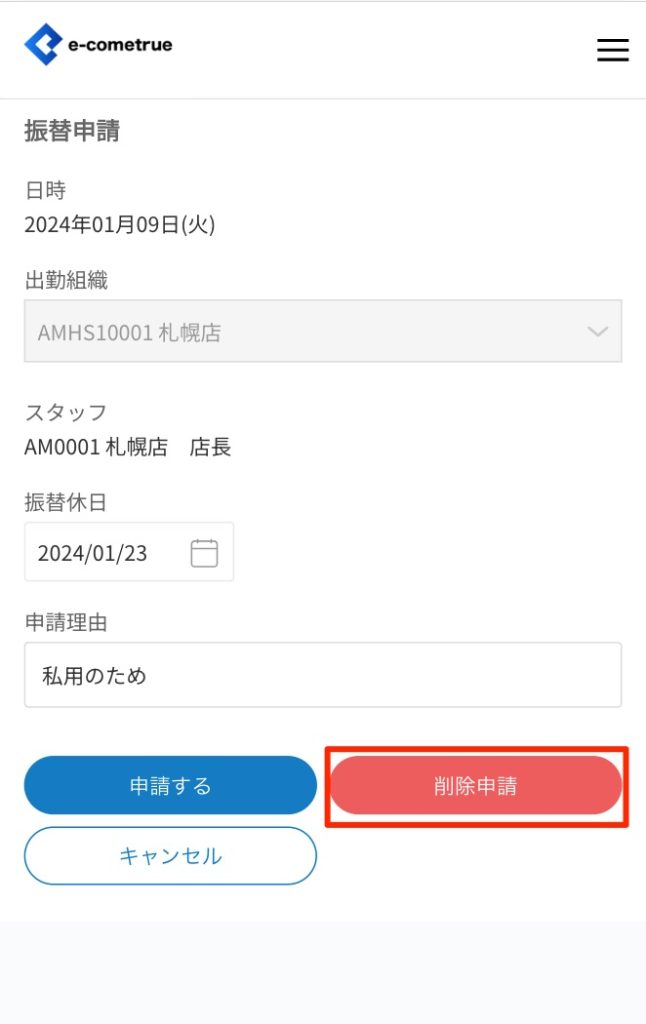Open the hamburger menu
This screenshot has width=646, height=1024.
(x=612, y=50)
